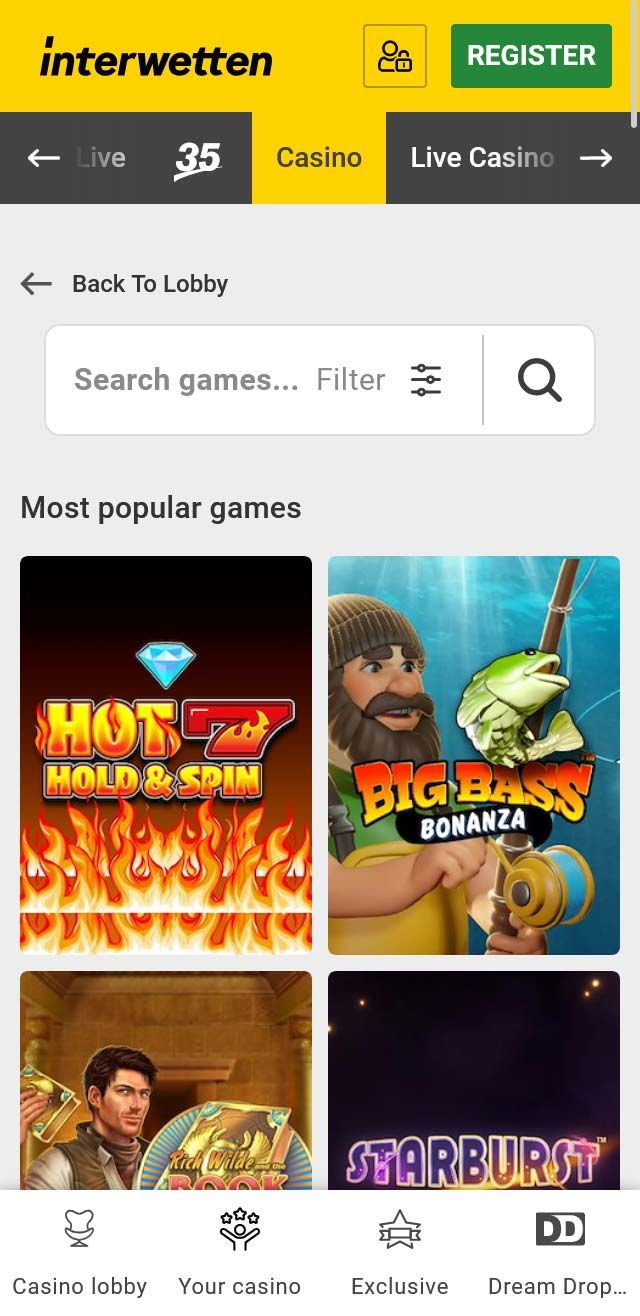Screen dimensions: 640x1316
Task: Go Back To Lobby
Action: (125, 284)
